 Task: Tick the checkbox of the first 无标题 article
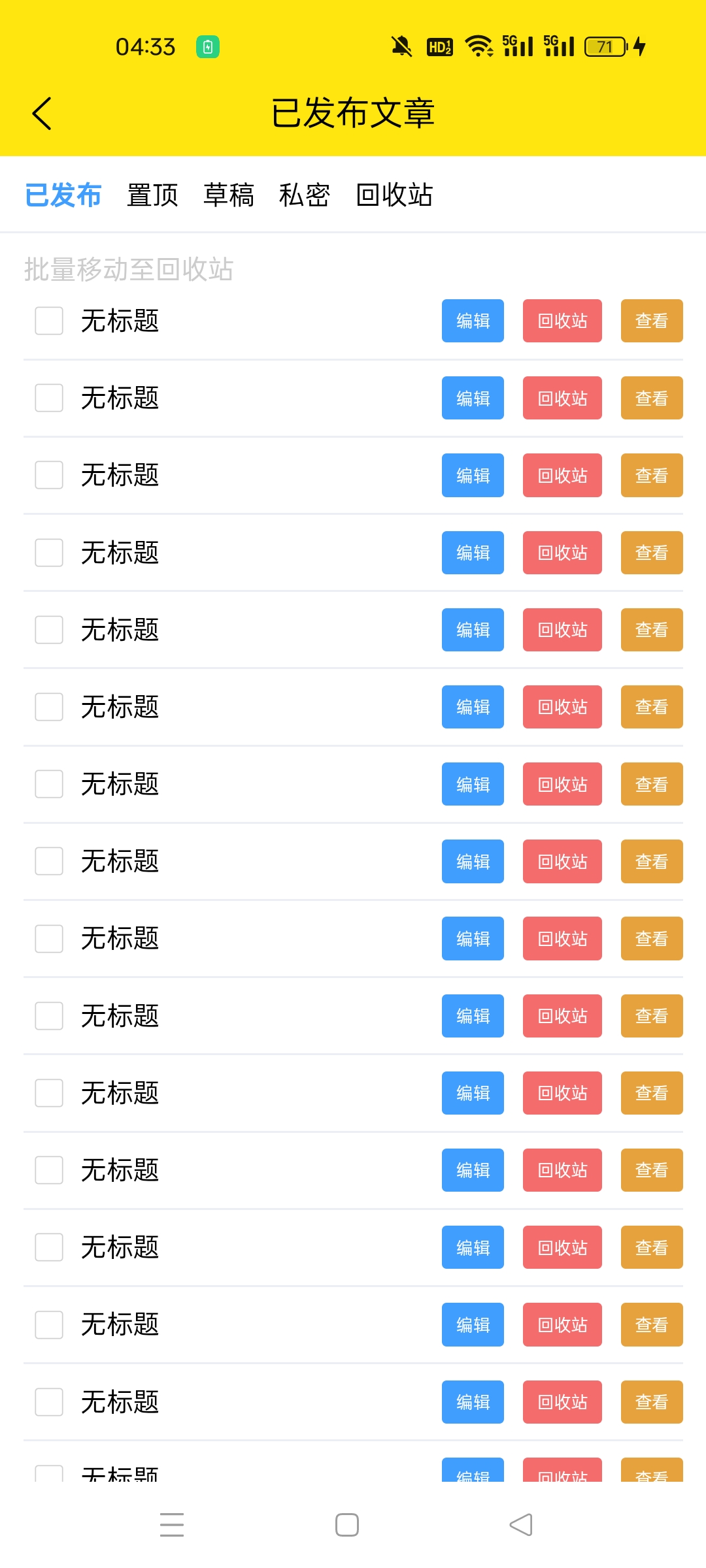click(x=49, y=321)
